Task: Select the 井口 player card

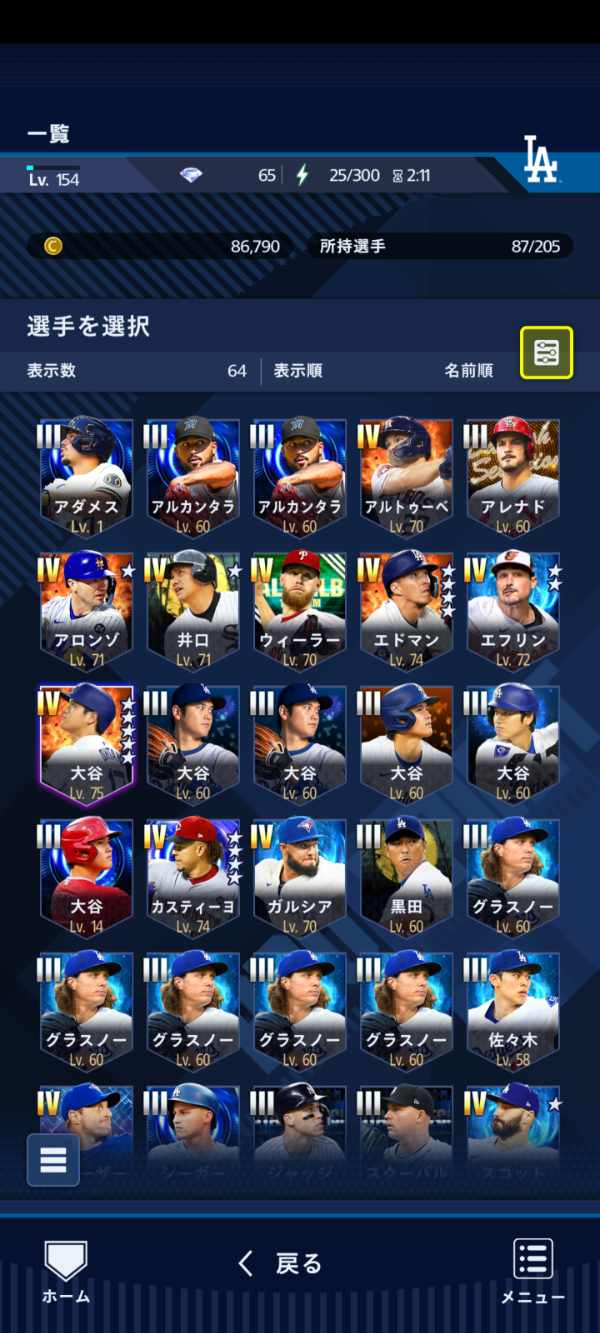Action: pyautogui.click(x=192, y=611)
